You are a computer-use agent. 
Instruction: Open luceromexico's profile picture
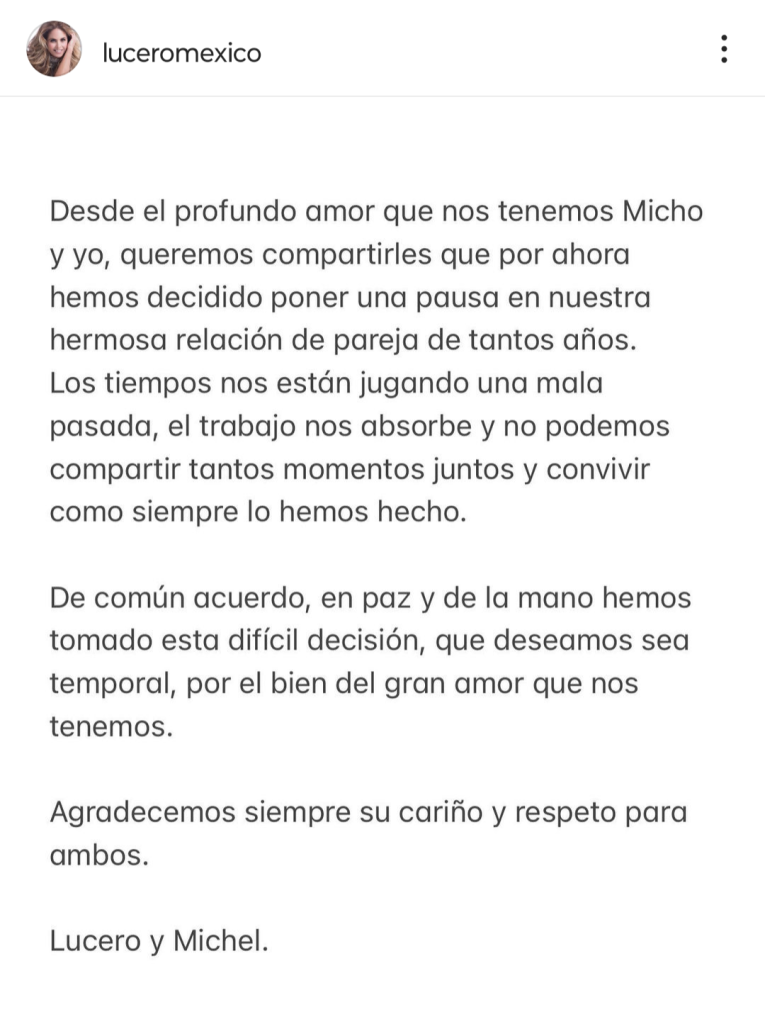pos(54,50)
